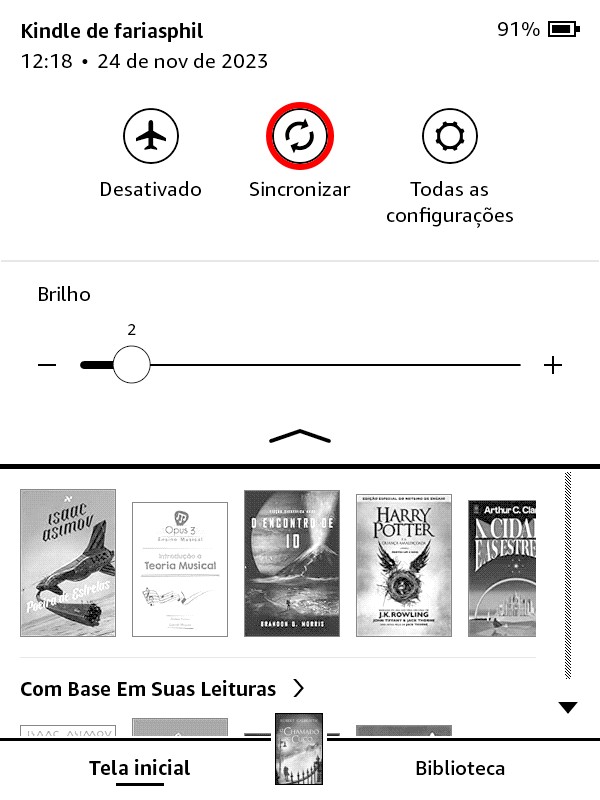Switch to the Tela inicial tab
This screenshot has width=600, height=800.
(x=140, y=768)
